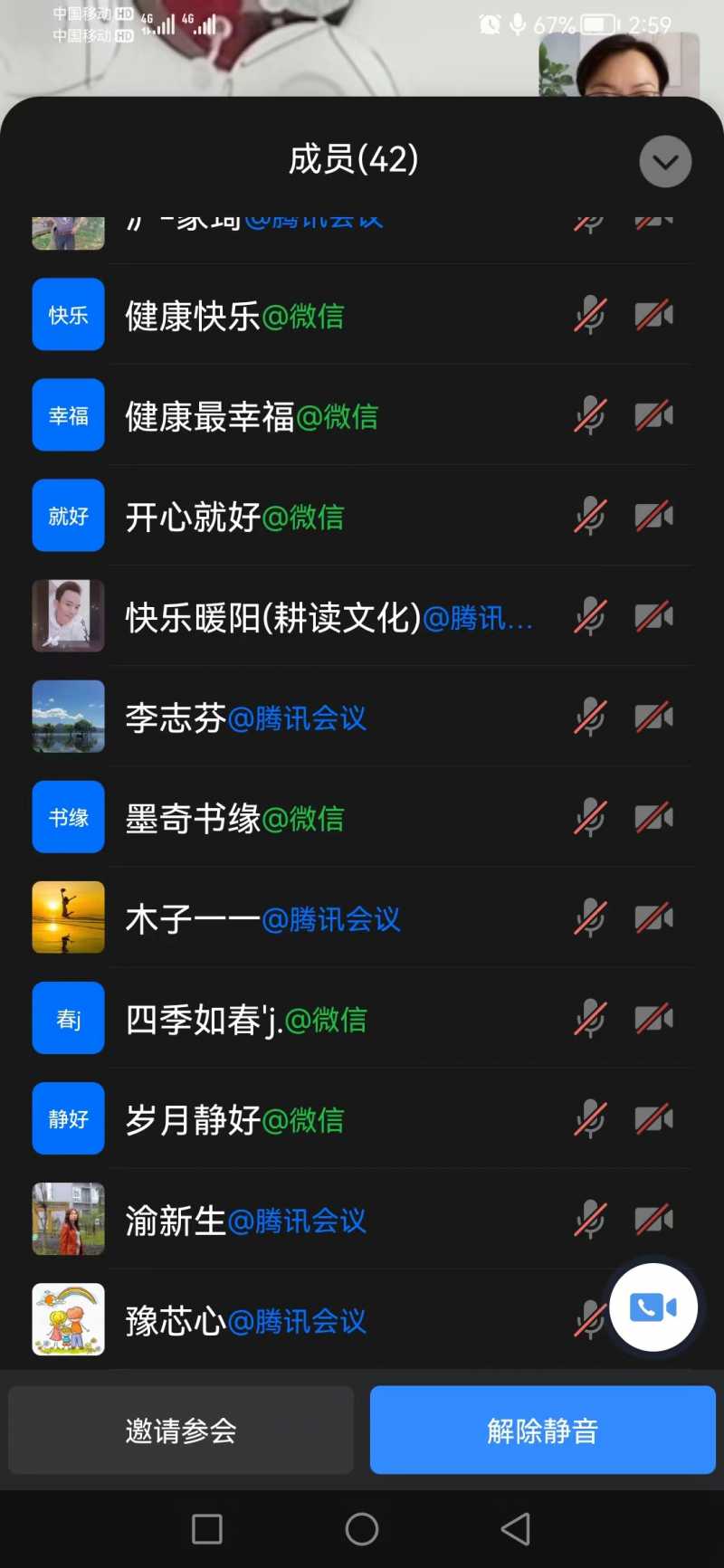Tap the microphone icon for 岁月静好
The width and height of the screenshot is (724, 1568).
[x=590, y=1119]
